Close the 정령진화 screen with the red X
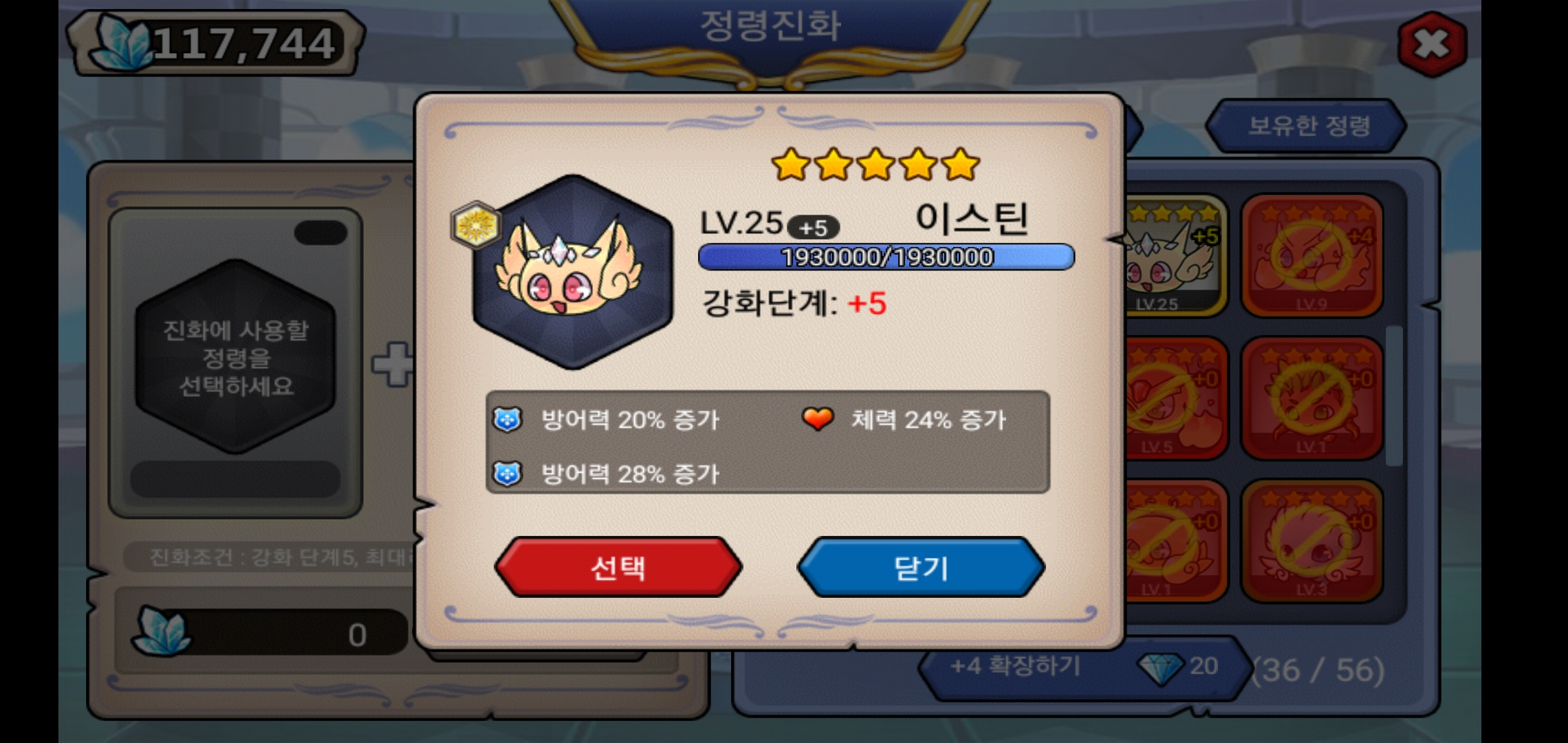This screenshot has height=743, width=1568. [1432, 45]
